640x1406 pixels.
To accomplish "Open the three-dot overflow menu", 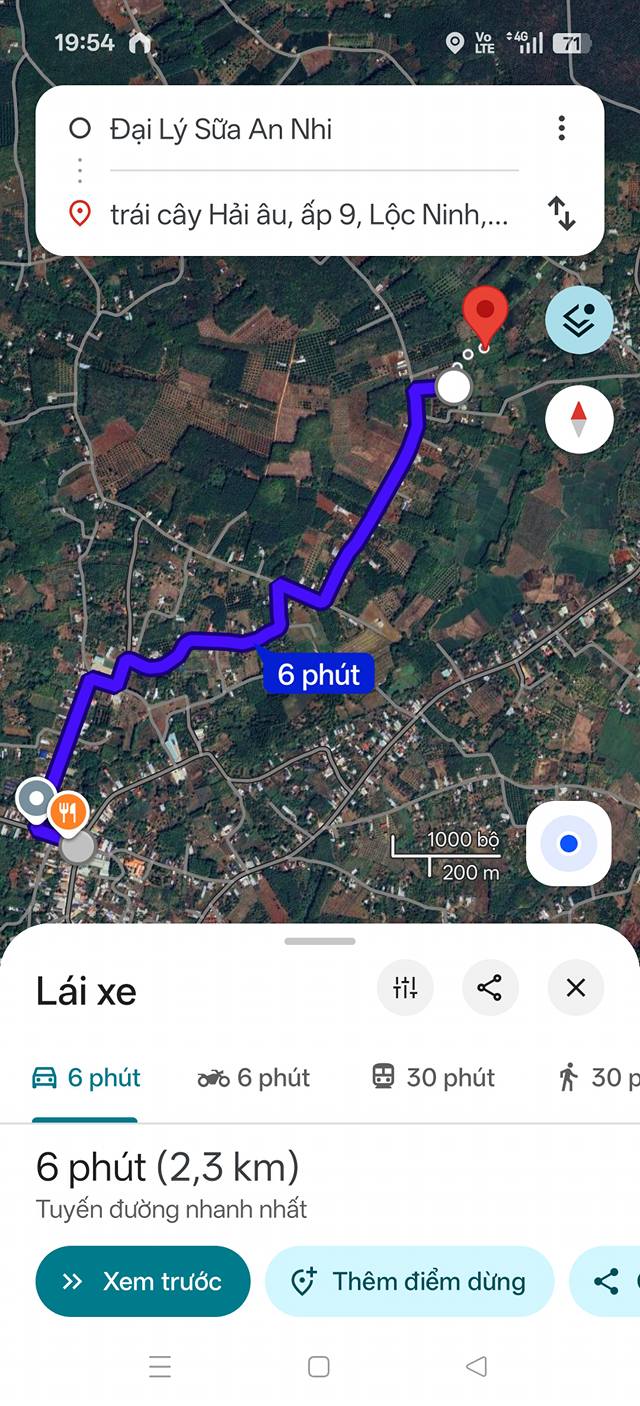I will (562, 128).
